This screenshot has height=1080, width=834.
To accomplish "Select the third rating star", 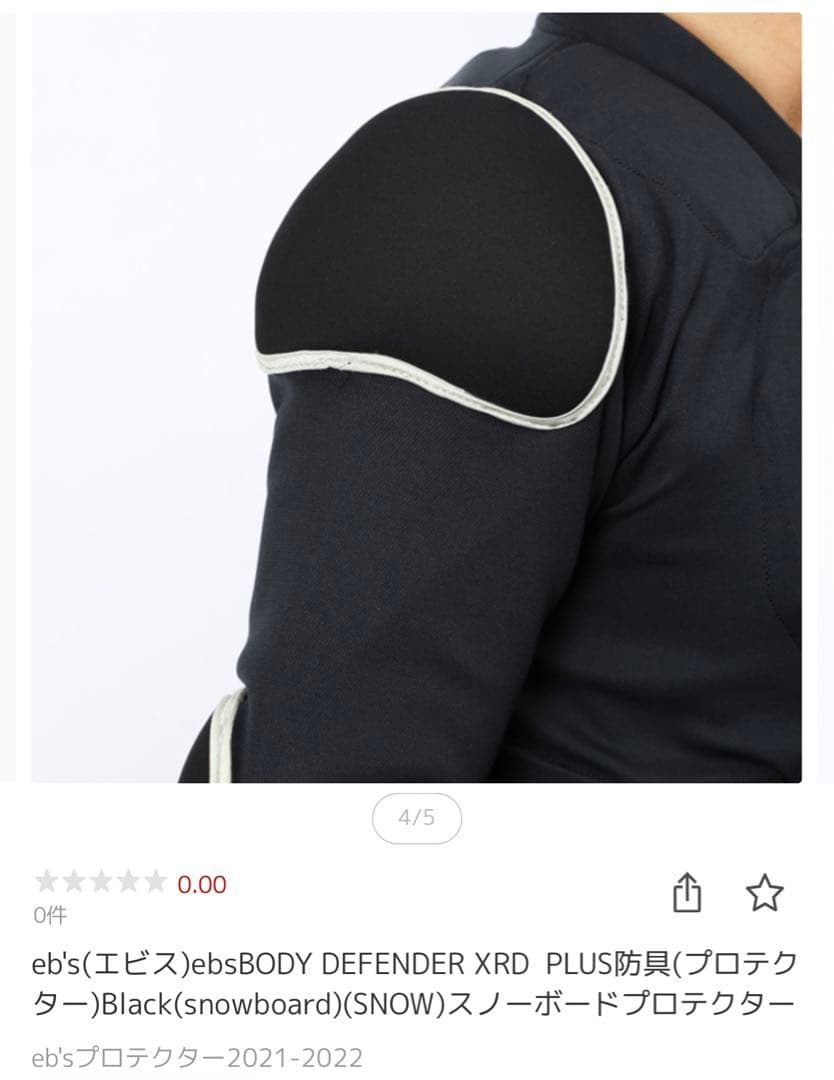I will click(100, 881).
